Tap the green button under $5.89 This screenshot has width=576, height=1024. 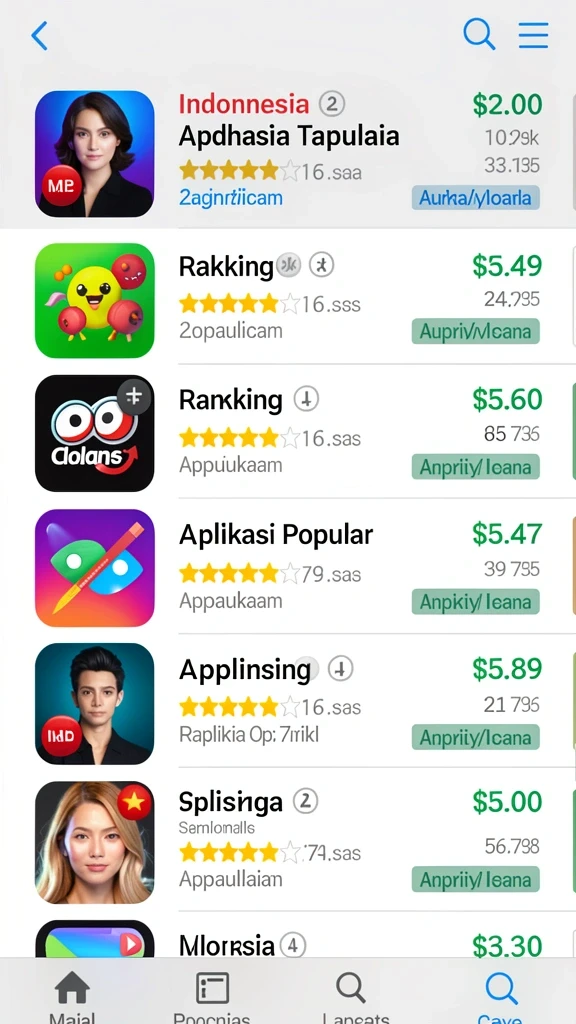click(x=475, y=737)
